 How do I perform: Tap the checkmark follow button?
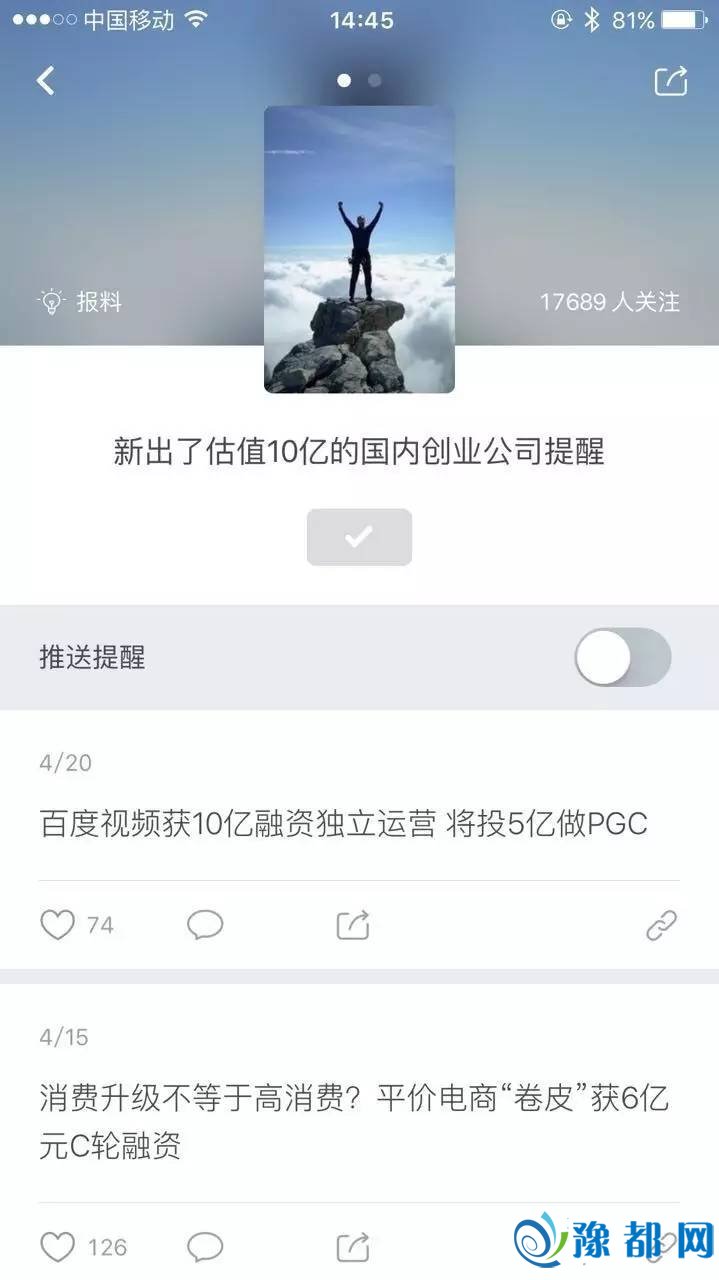359,537
